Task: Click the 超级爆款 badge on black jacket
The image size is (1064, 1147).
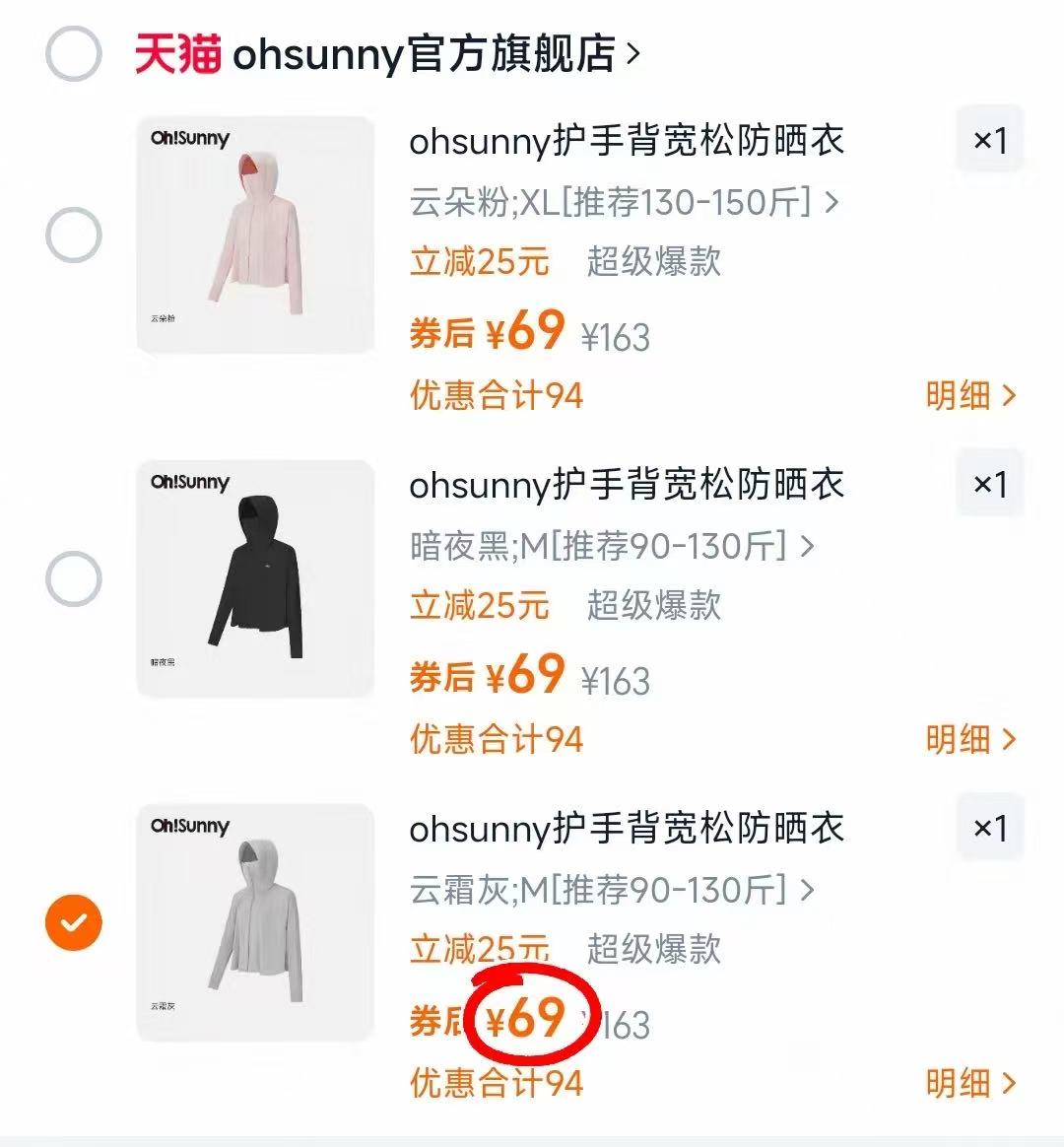Action: [653, 607]
